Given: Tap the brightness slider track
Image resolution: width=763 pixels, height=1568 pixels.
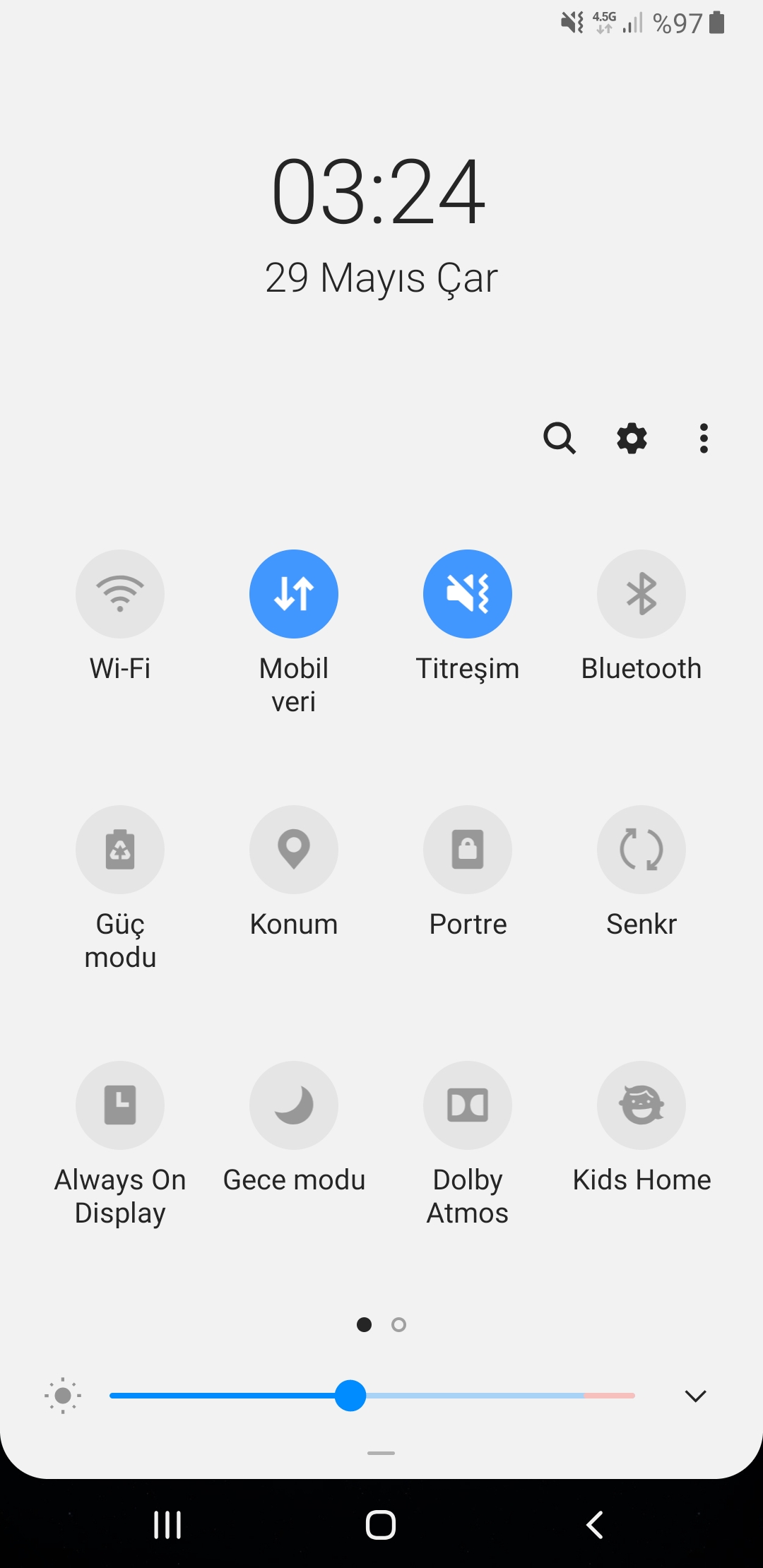Looking at the screenshot, I should (372, 1396).
